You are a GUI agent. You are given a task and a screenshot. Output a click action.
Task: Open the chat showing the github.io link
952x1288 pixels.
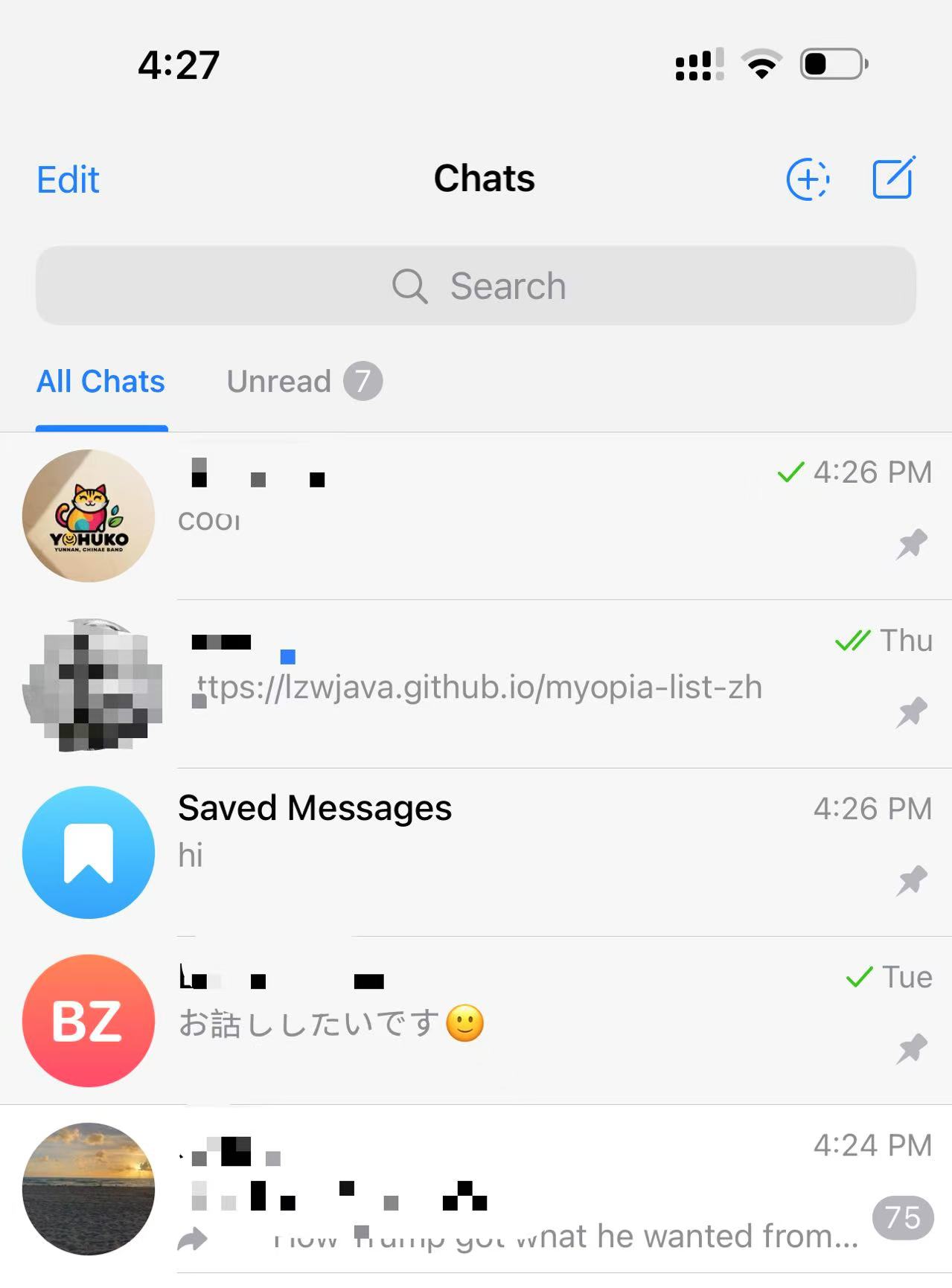coord(476,684)
